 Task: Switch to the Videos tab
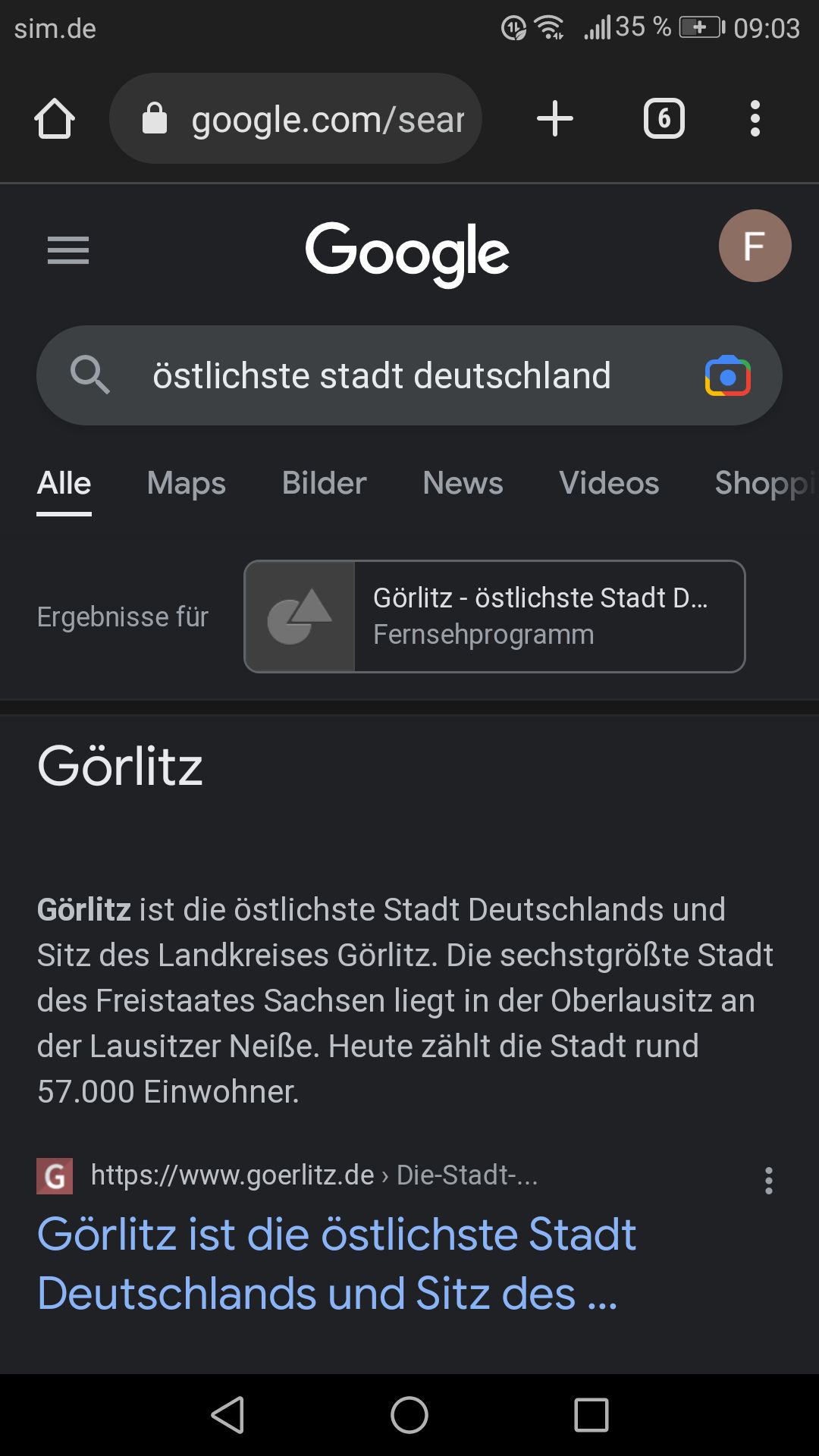pyautogui.click(x=609, y=483)
